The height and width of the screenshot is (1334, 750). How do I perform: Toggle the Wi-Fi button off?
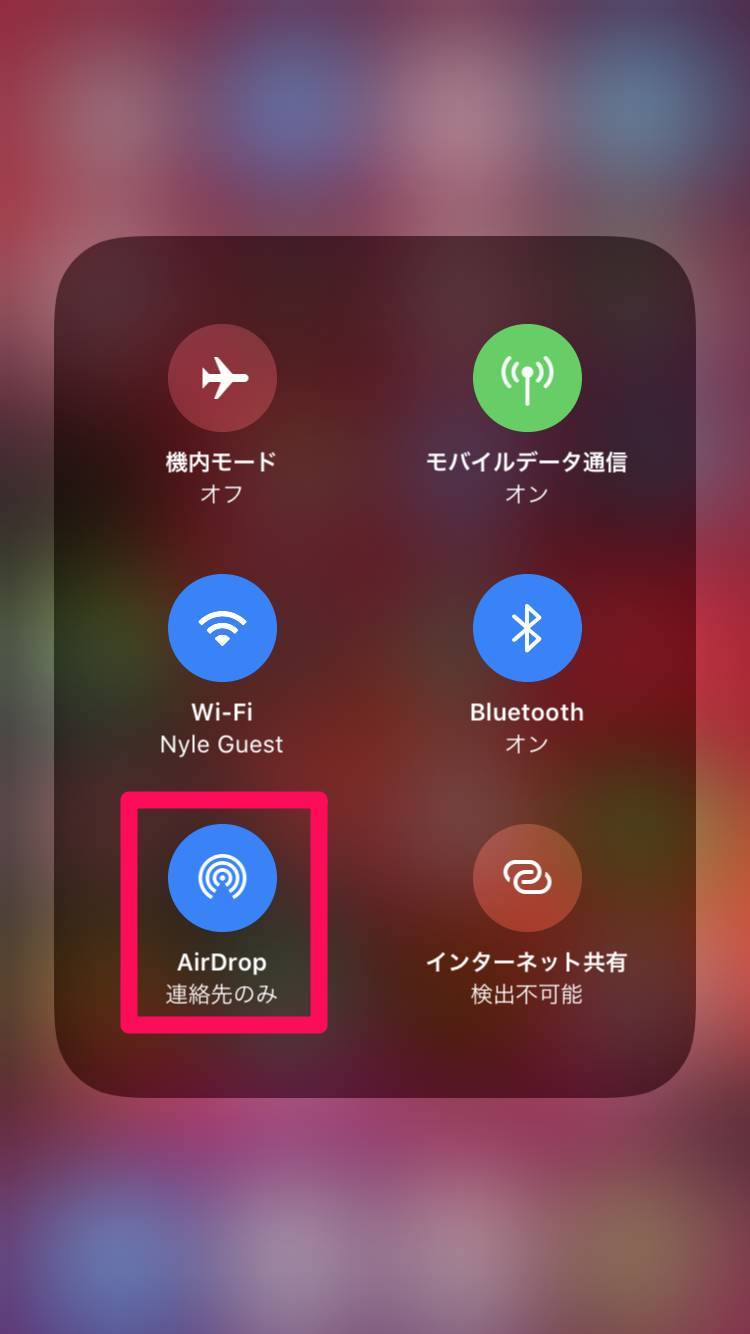click(x=222, y=628)
